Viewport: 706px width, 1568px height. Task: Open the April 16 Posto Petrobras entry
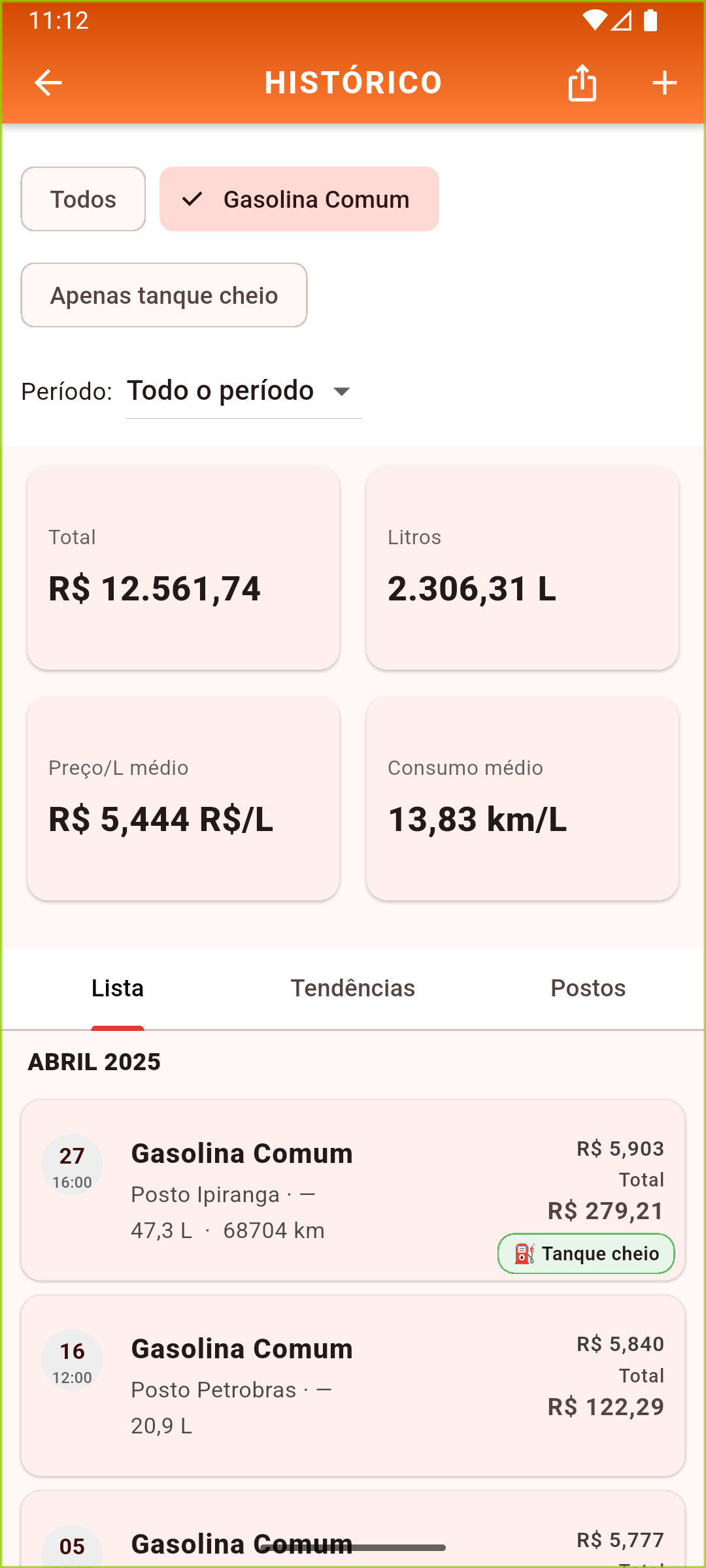(353, 1385)
